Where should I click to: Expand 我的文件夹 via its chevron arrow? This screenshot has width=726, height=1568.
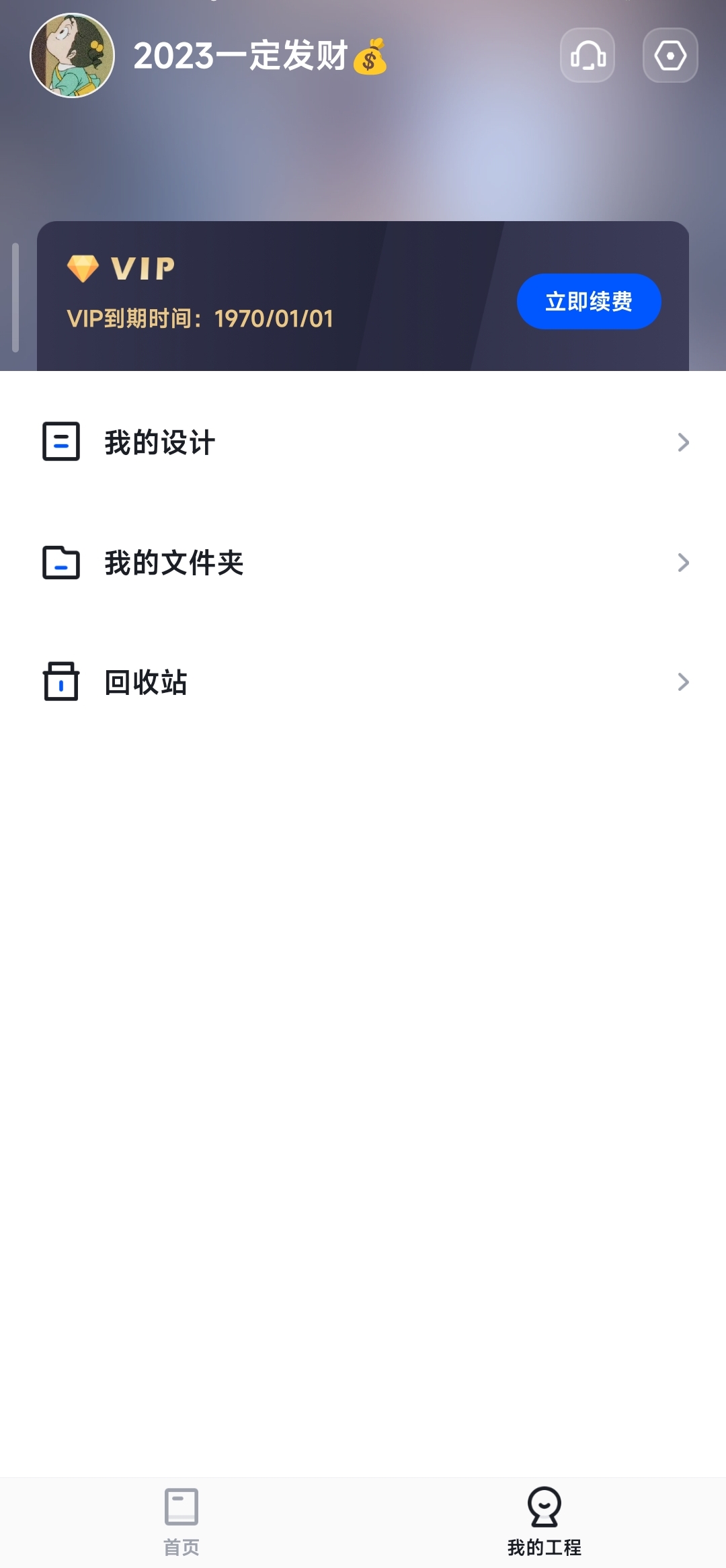(x=684, y=563)
